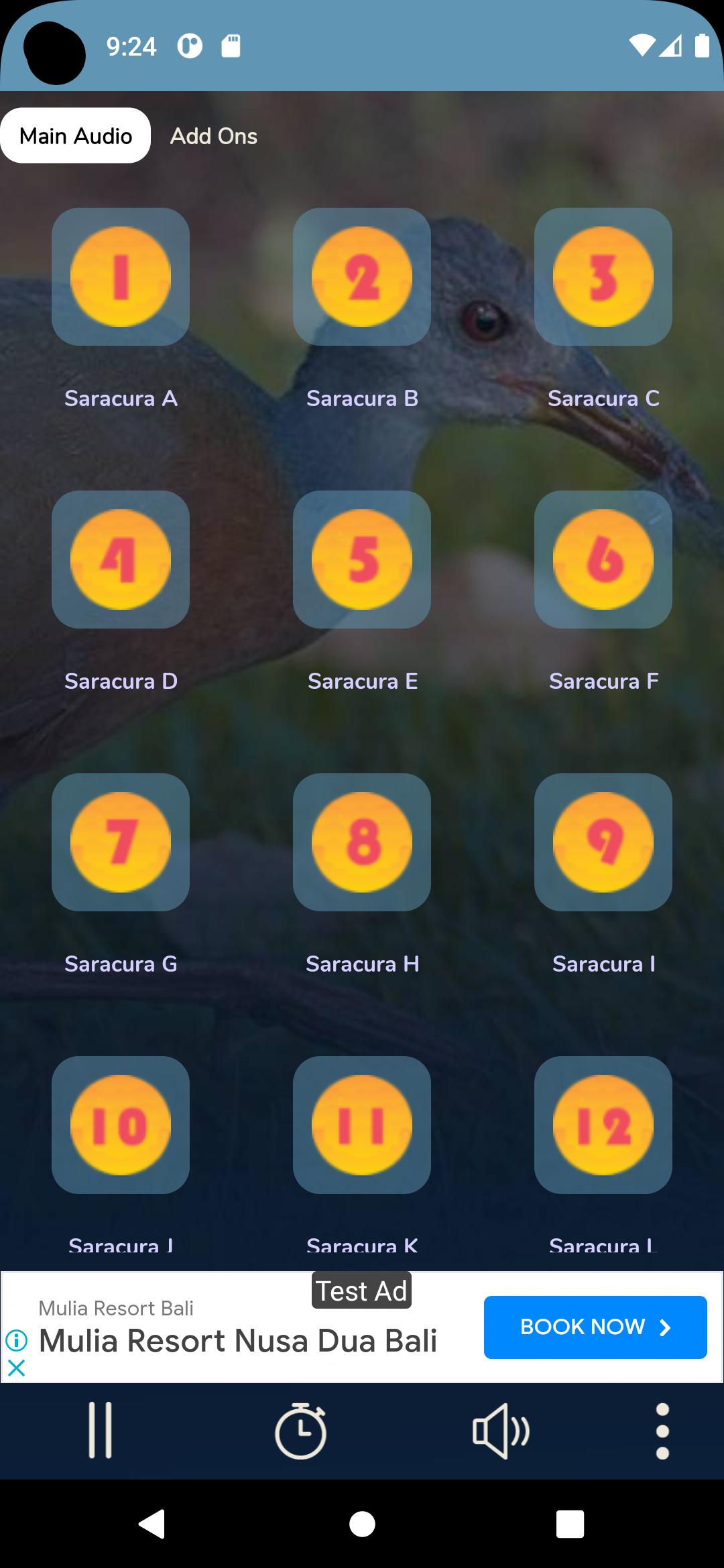724x1568 pixels.
Task: Switch to the Add Ons tab
Action: [213, 136]
